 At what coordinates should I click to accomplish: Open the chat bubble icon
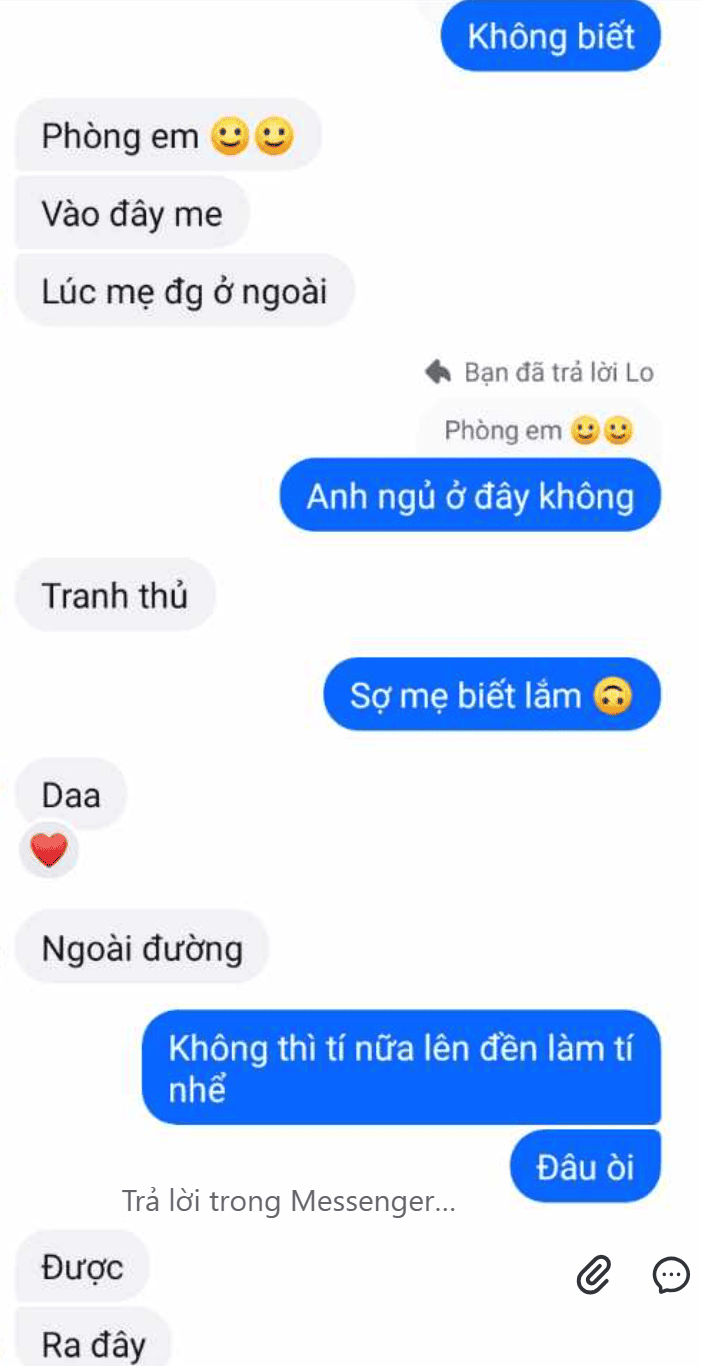[670, 1274]
